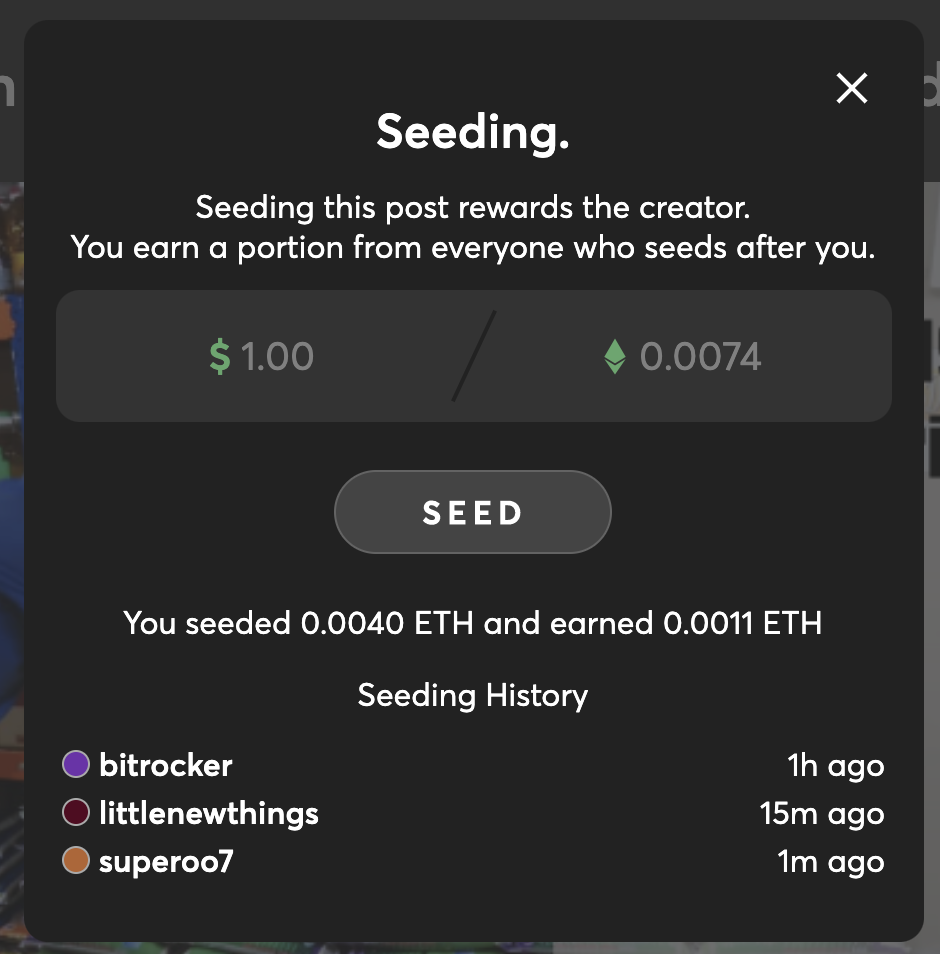
Task: Close the Seeding dialog
Action: coord(851,89)
